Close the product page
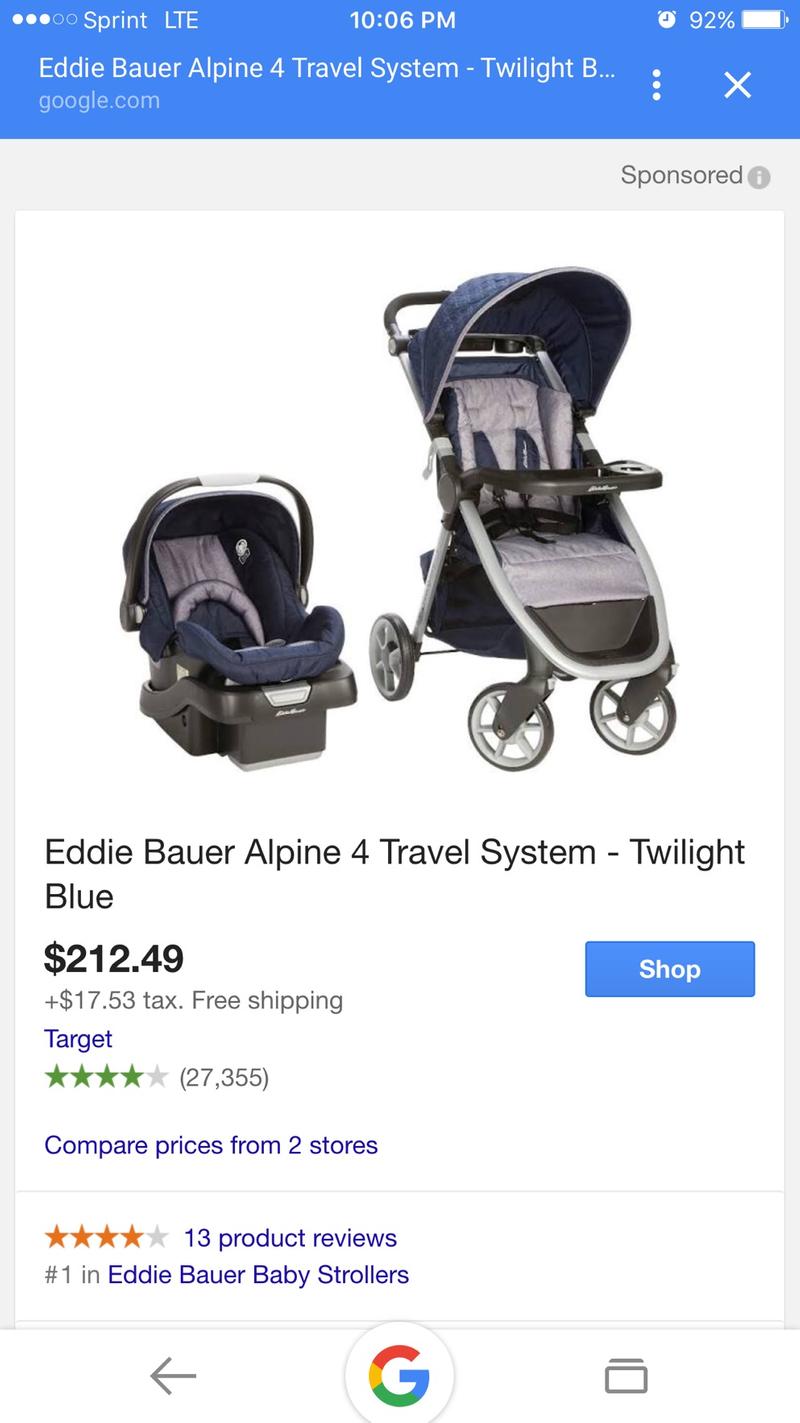800x1423 pixels. click(x=737, y=86)
